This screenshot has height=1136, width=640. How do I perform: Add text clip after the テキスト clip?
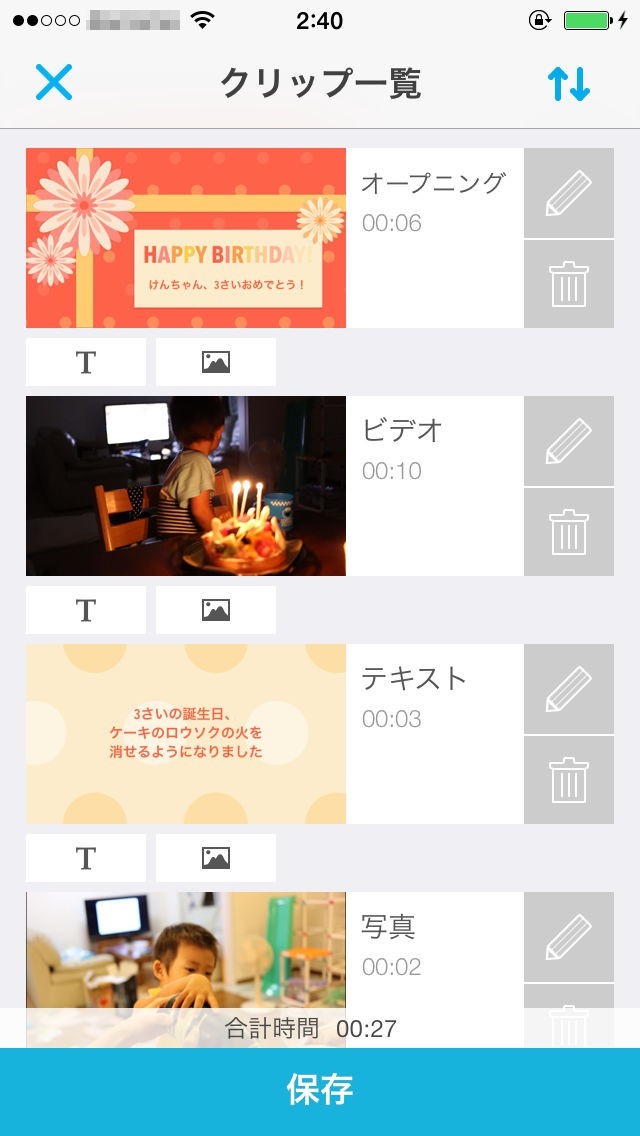(x=86, y=858)
